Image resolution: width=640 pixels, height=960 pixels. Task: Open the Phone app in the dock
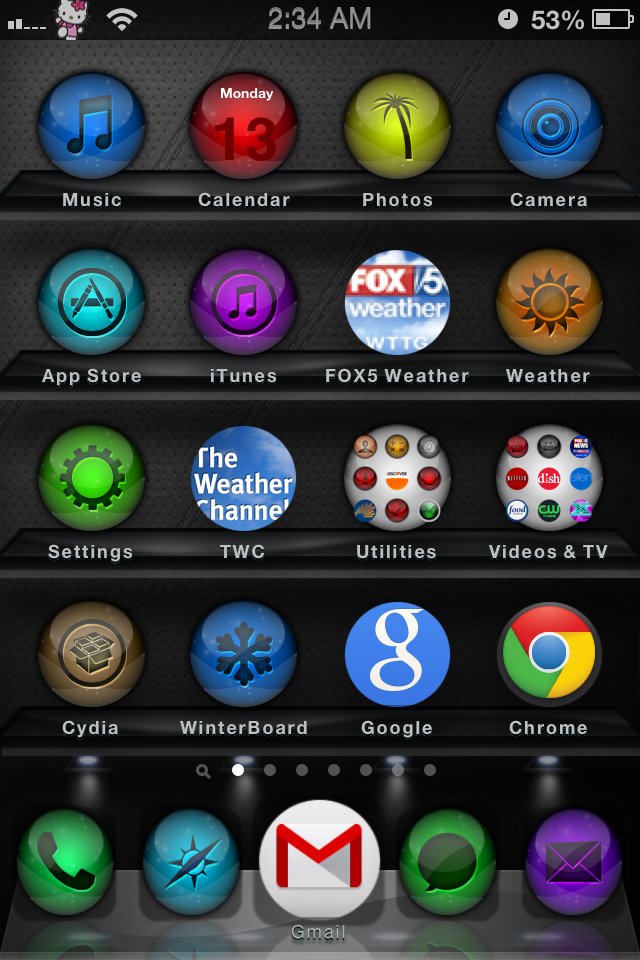pos(65,860)
